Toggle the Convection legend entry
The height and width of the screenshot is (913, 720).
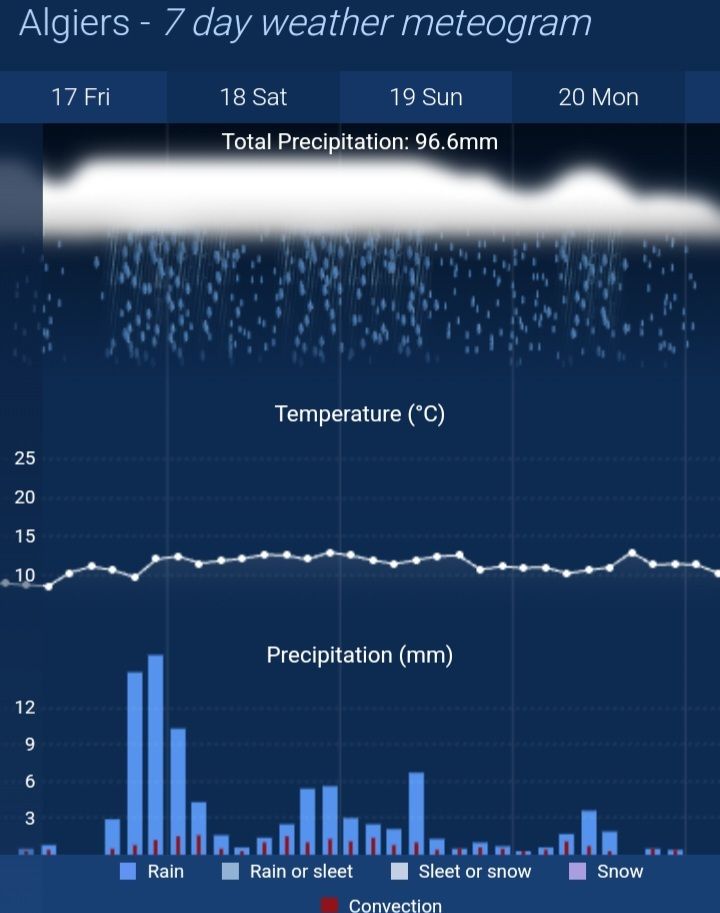click(x=382, y=905)
